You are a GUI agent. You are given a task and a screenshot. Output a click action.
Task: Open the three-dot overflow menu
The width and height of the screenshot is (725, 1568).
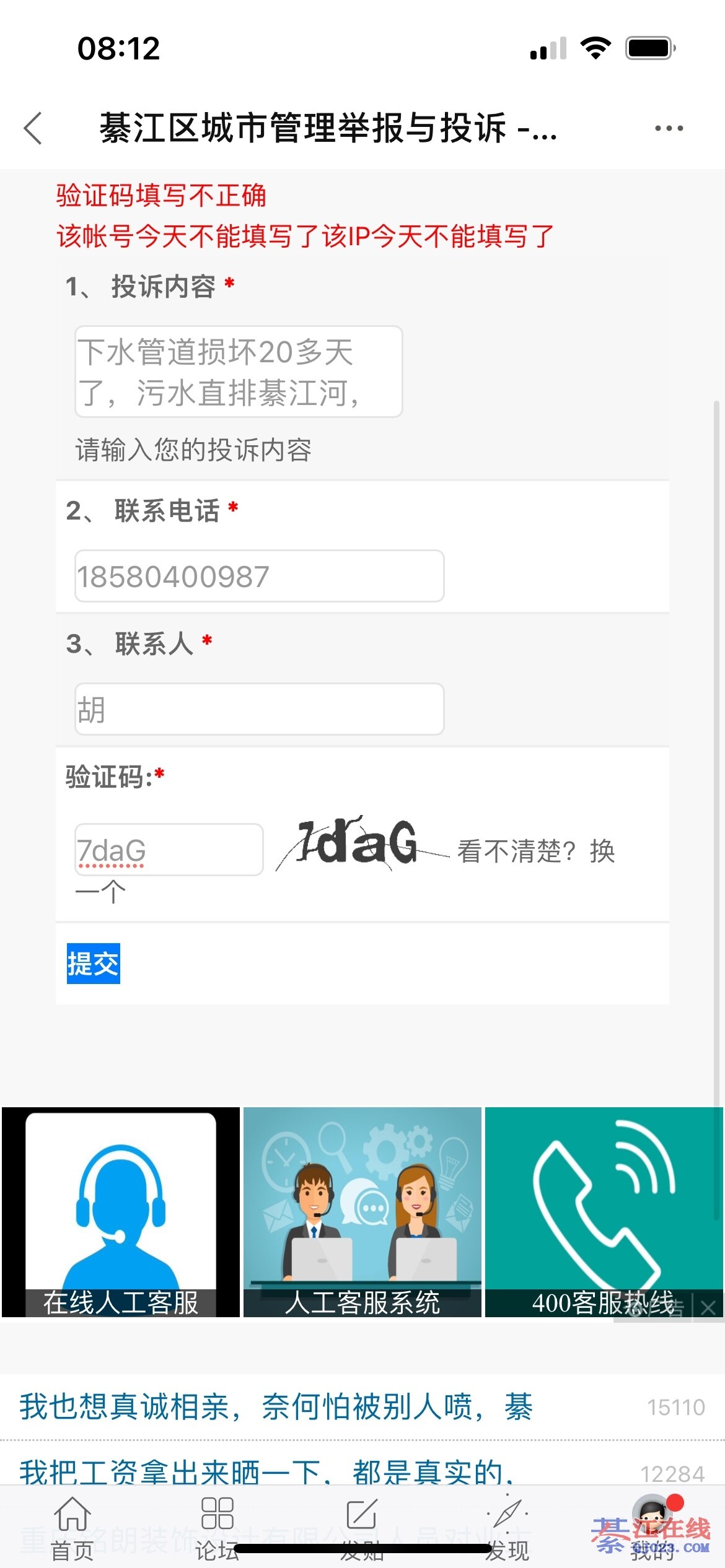pyautogui.click(x=669, y=128)
